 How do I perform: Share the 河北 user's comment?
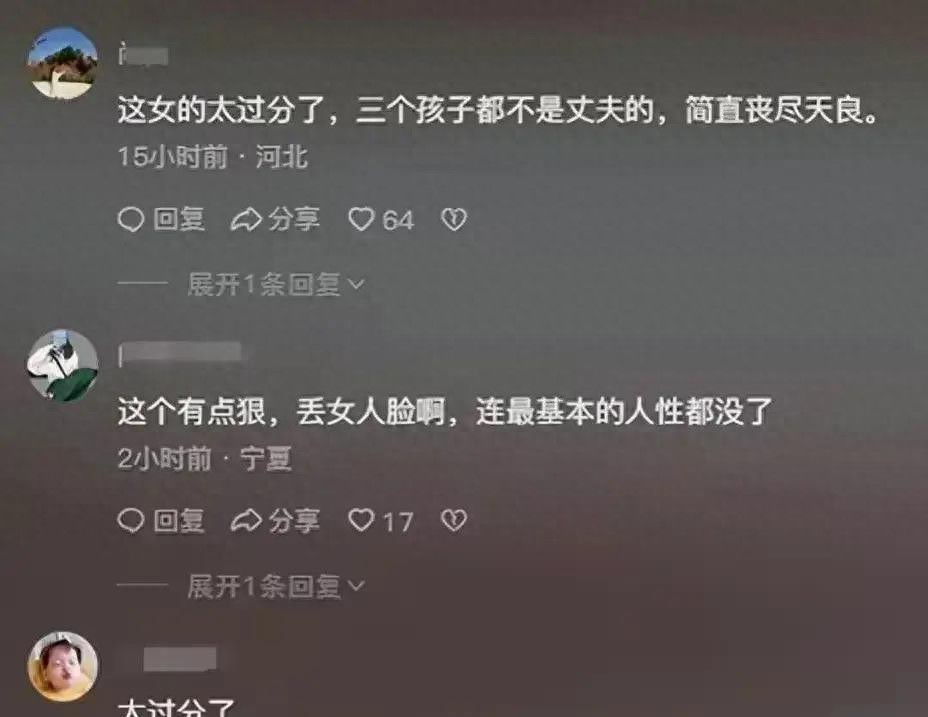[275, 220]
